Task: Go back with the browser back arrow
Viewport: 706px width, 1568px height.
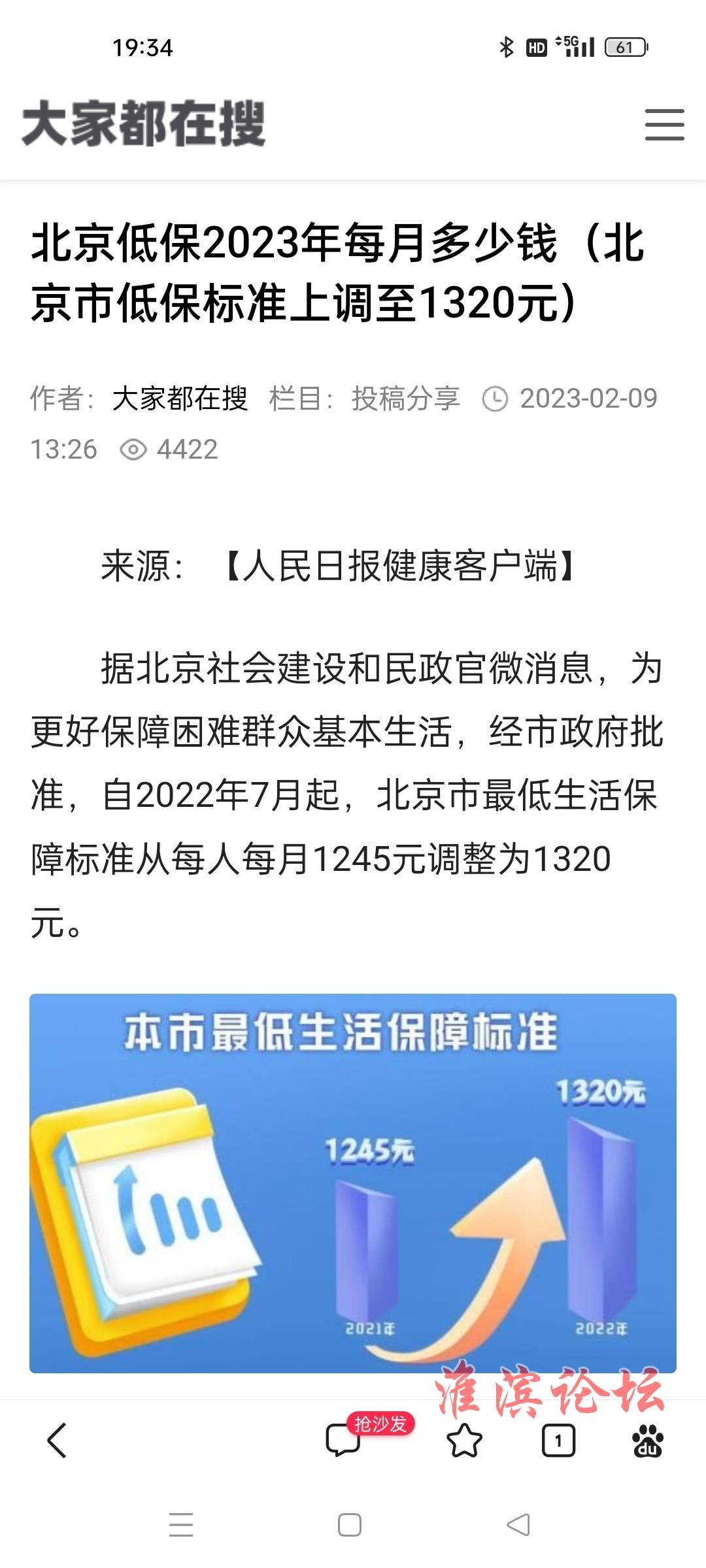Action: [x=58, y=1441]
